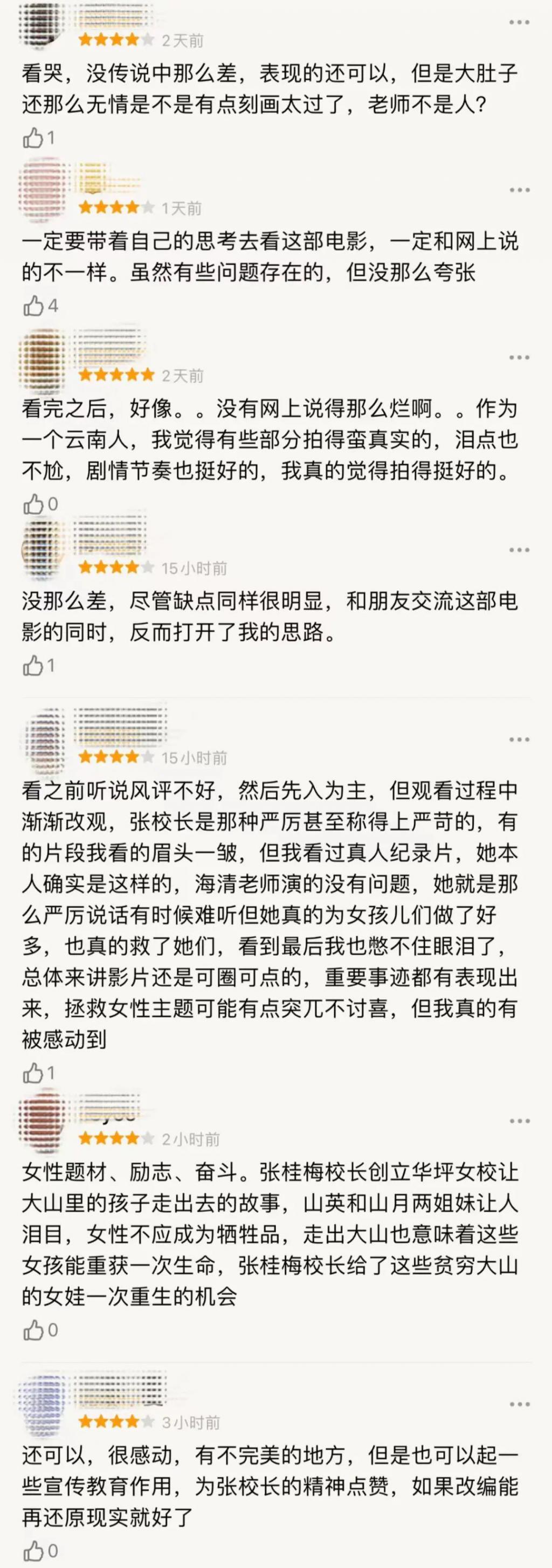The height and width of the screenshot is (1568, 552).
Task: Open more options on 还可以，很感动 review
Action: pos(519,1404)
